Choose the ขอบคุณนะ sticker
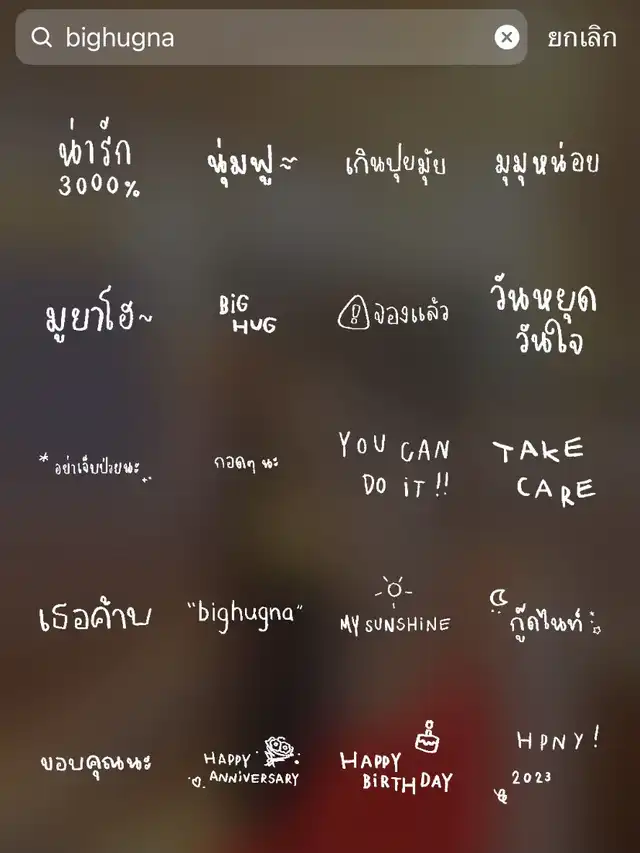The height and width of the screenshot is (853, 640). (x=96, y=763)
